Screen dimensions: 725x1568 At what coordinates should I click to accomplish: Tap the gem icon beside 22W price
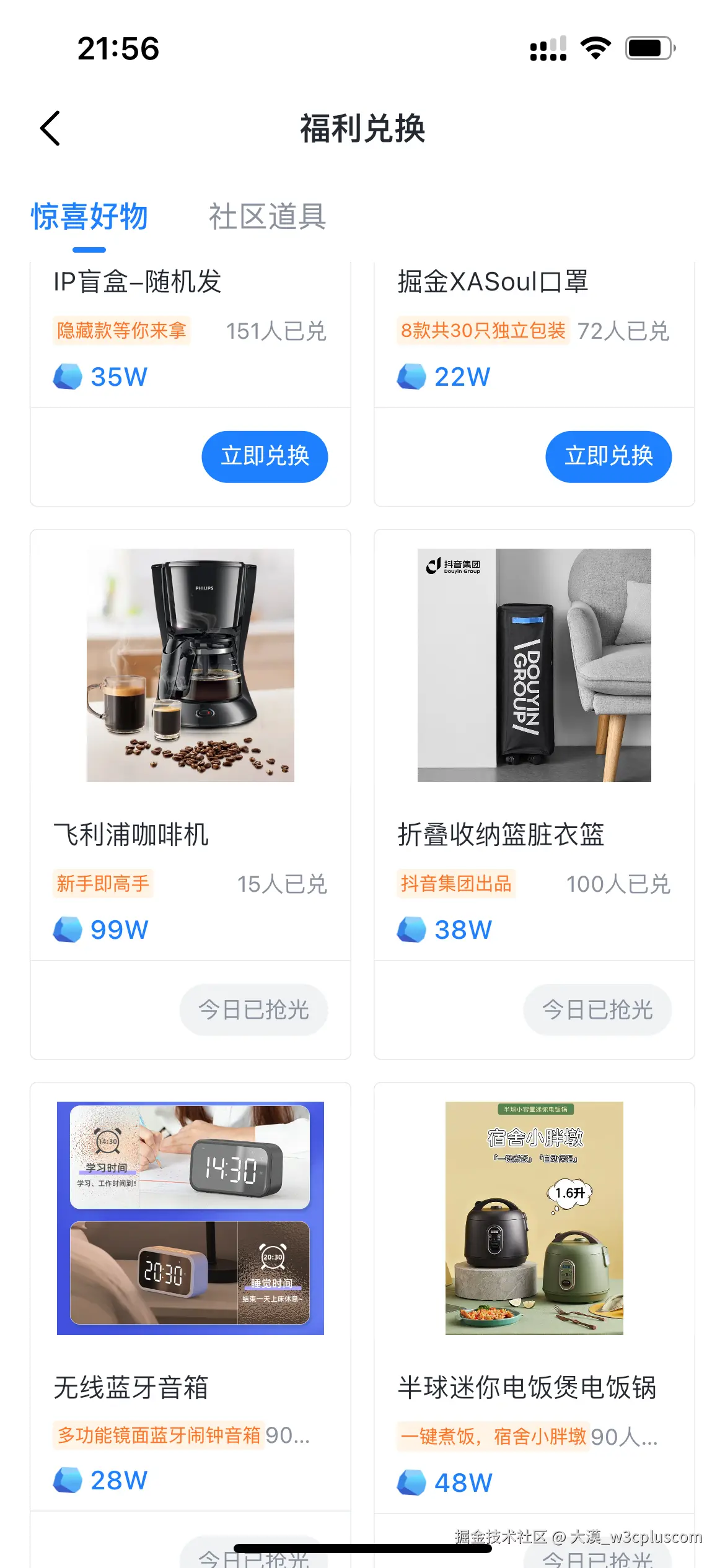click(x=411, y=376)
